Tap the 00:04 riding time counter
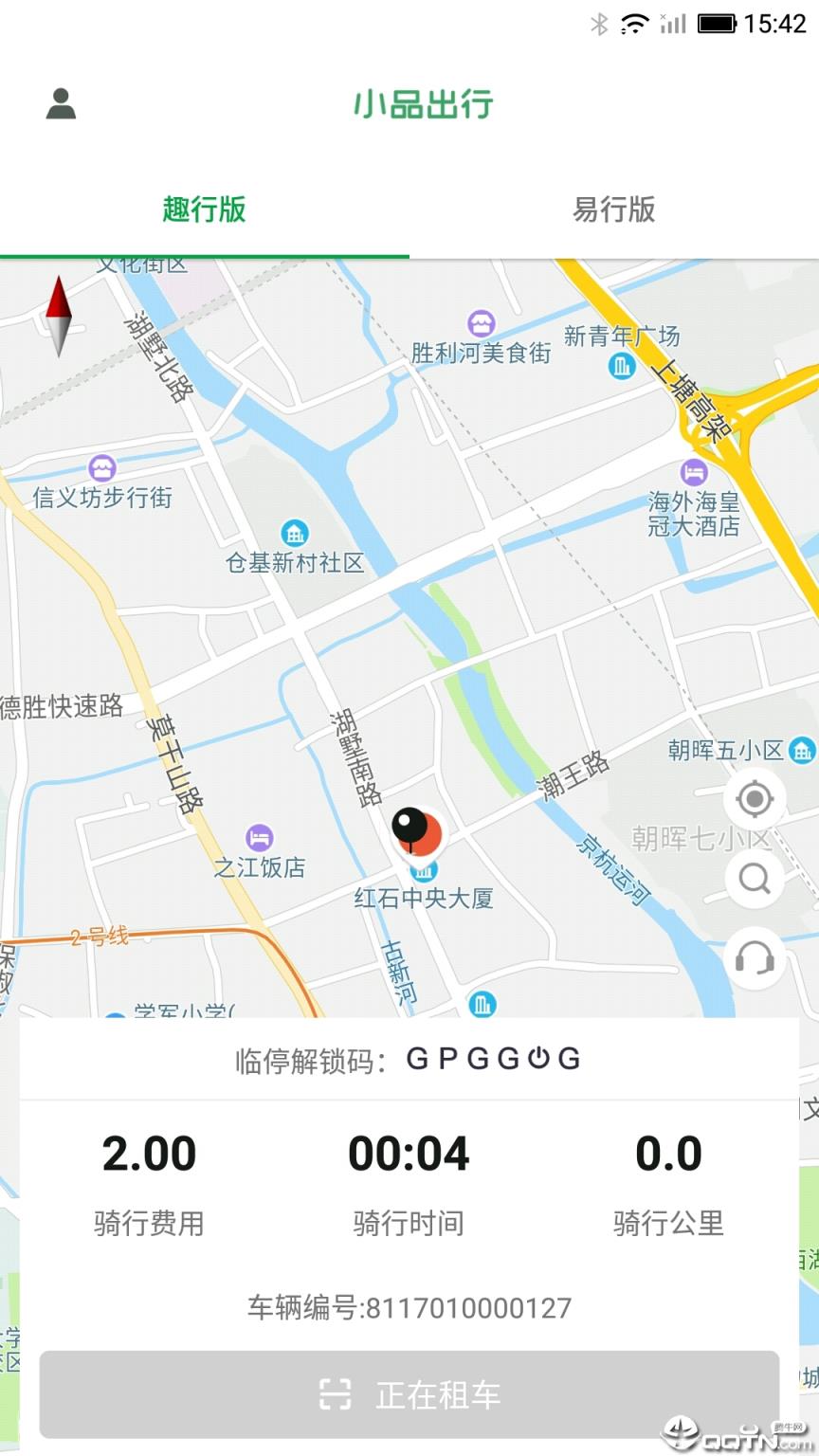This screenshot has height=1456, width=819. pyautogui.click(x=409, y=1153)
